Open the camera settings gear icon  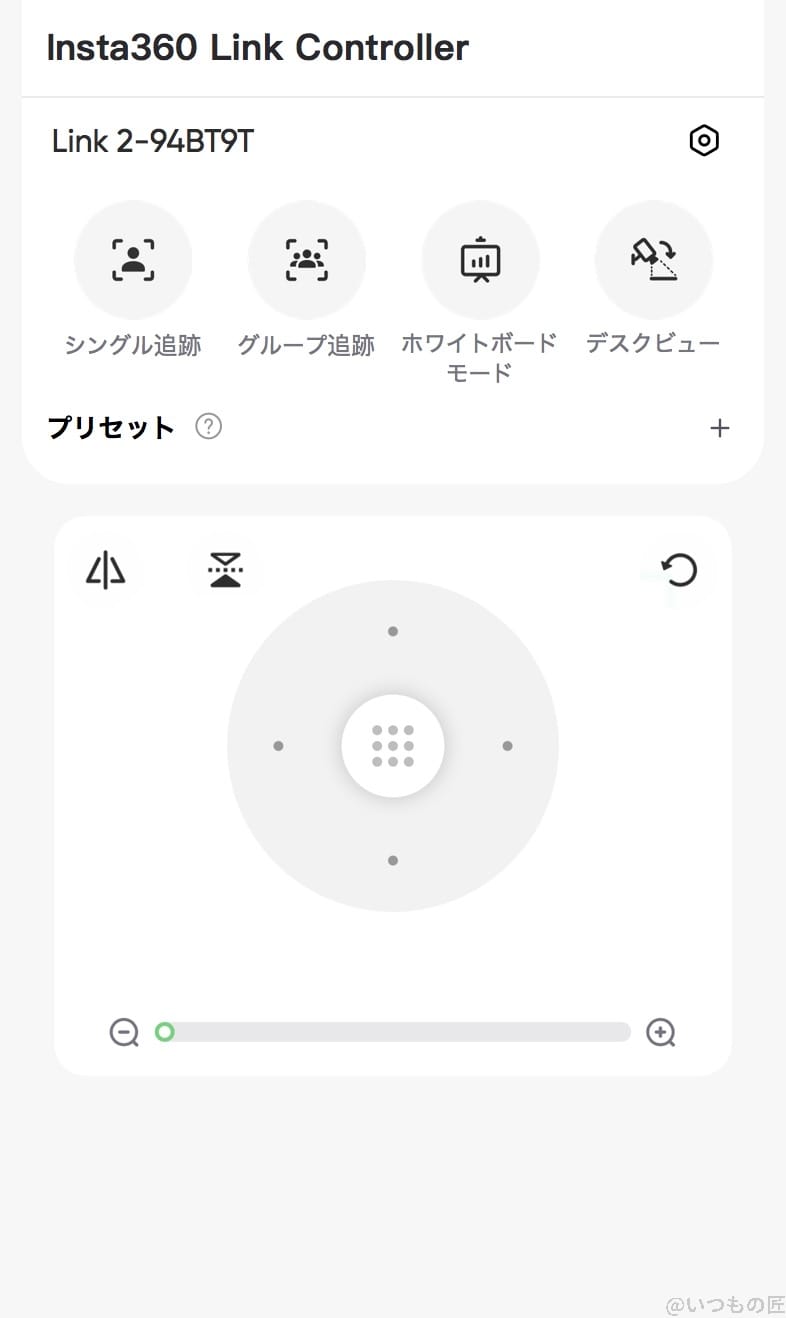[x=704, y=141]
